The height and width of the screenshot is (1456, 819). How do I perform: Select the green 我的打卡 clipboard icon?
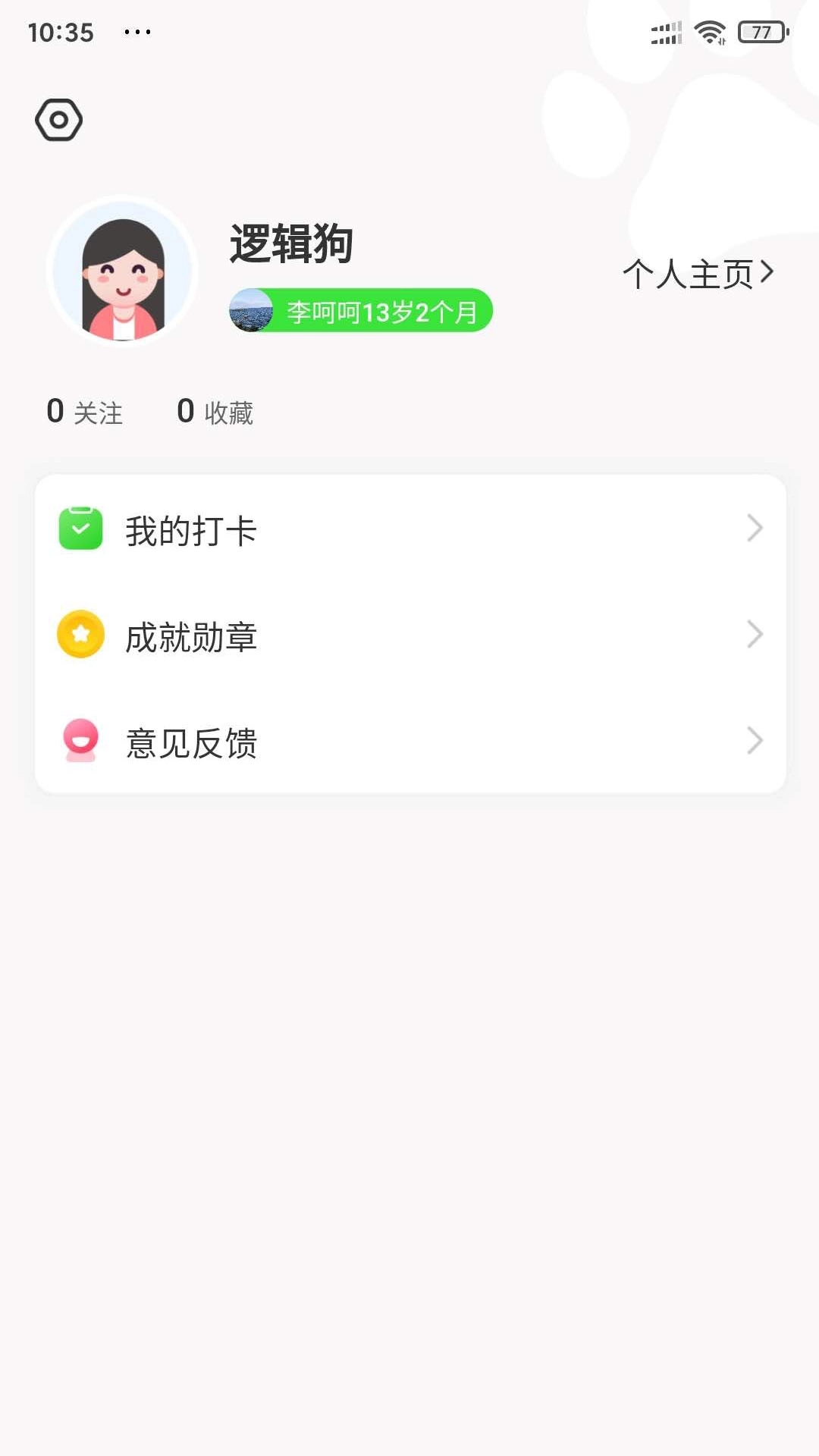click(80, 529)
